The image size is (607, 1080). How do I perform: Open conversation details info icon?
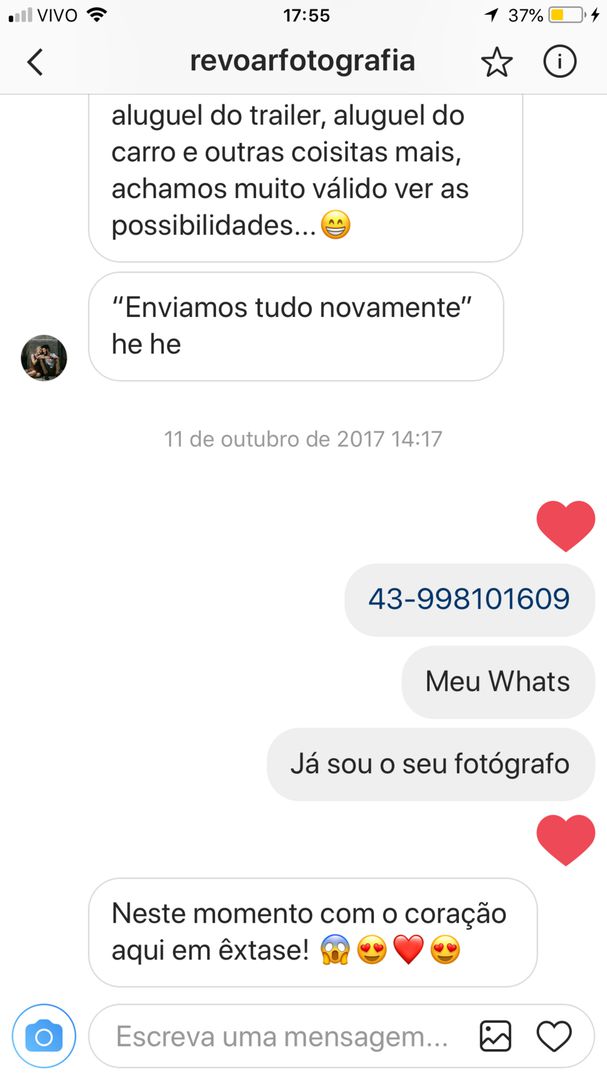click(559, 62)
